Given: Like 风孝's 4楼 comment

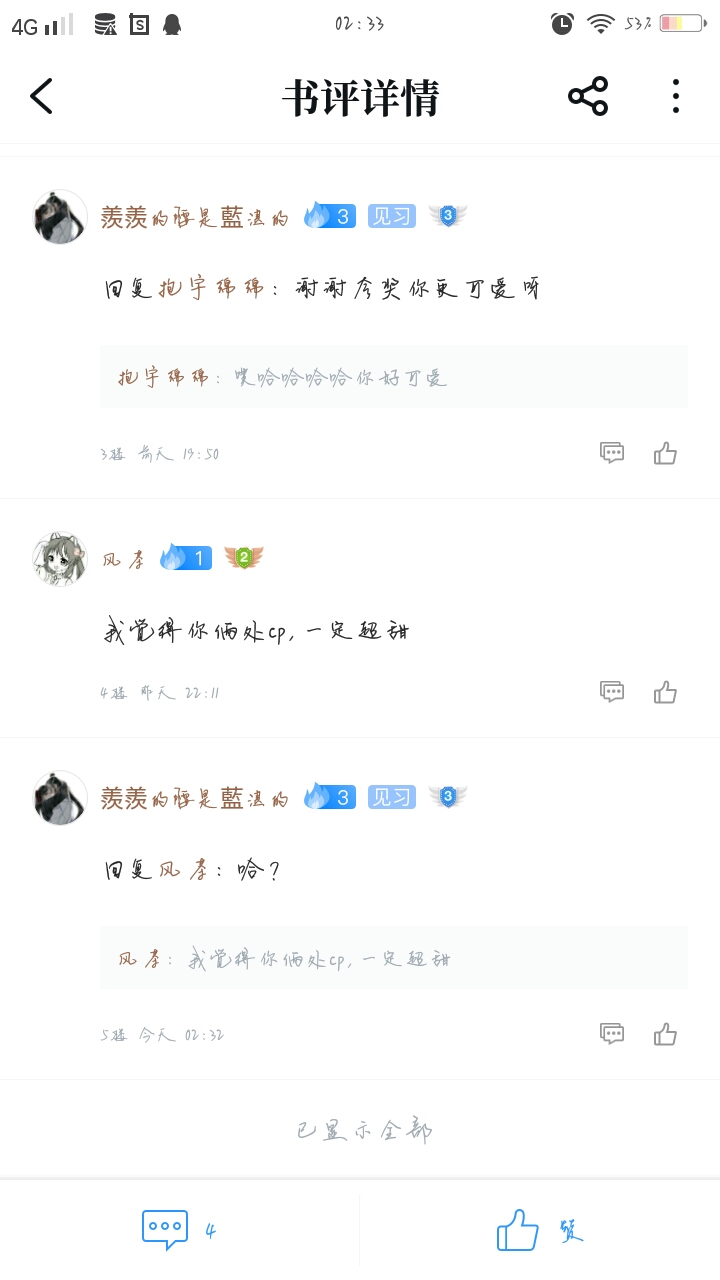Looking at the screenshot, I should (x=665, y=692).
